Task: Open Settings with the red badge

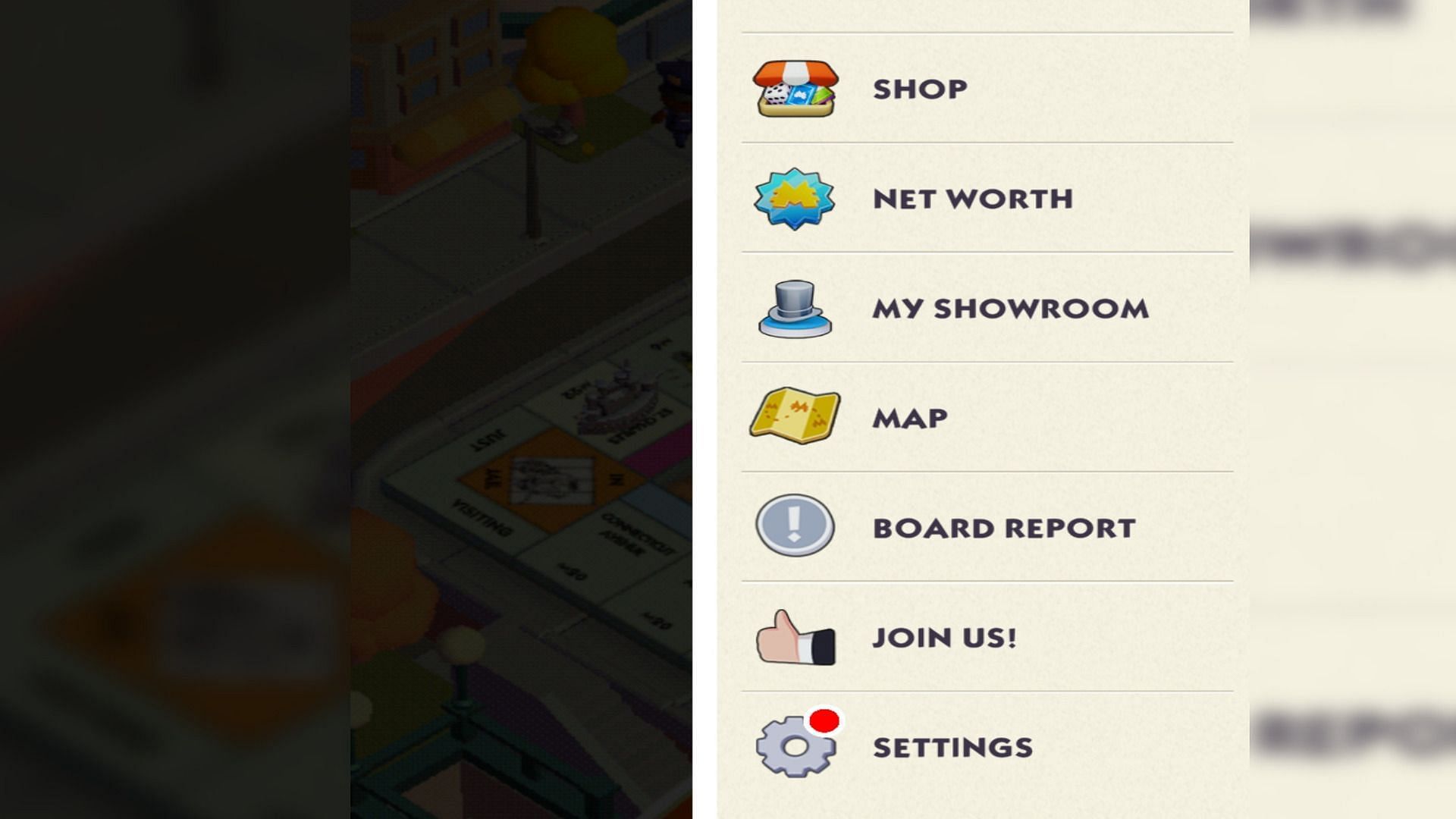Action: click(x=952, y=748)
